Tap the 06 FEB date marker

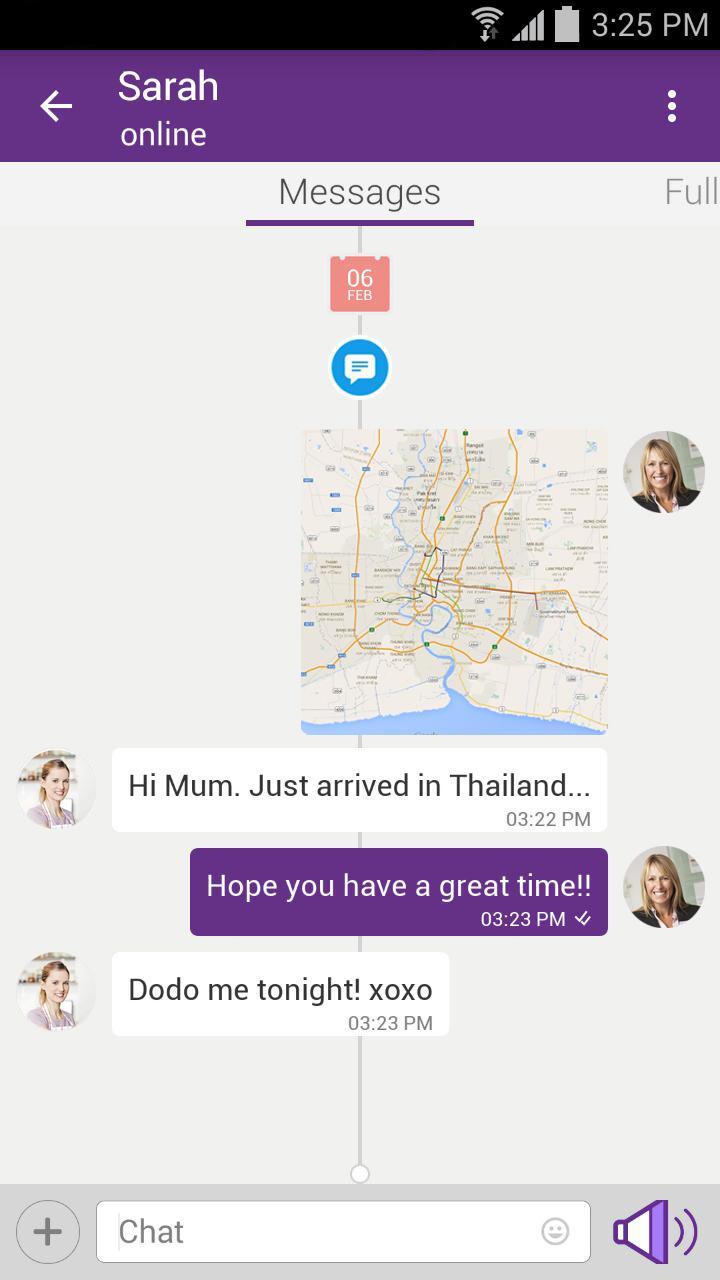[359, 283]
